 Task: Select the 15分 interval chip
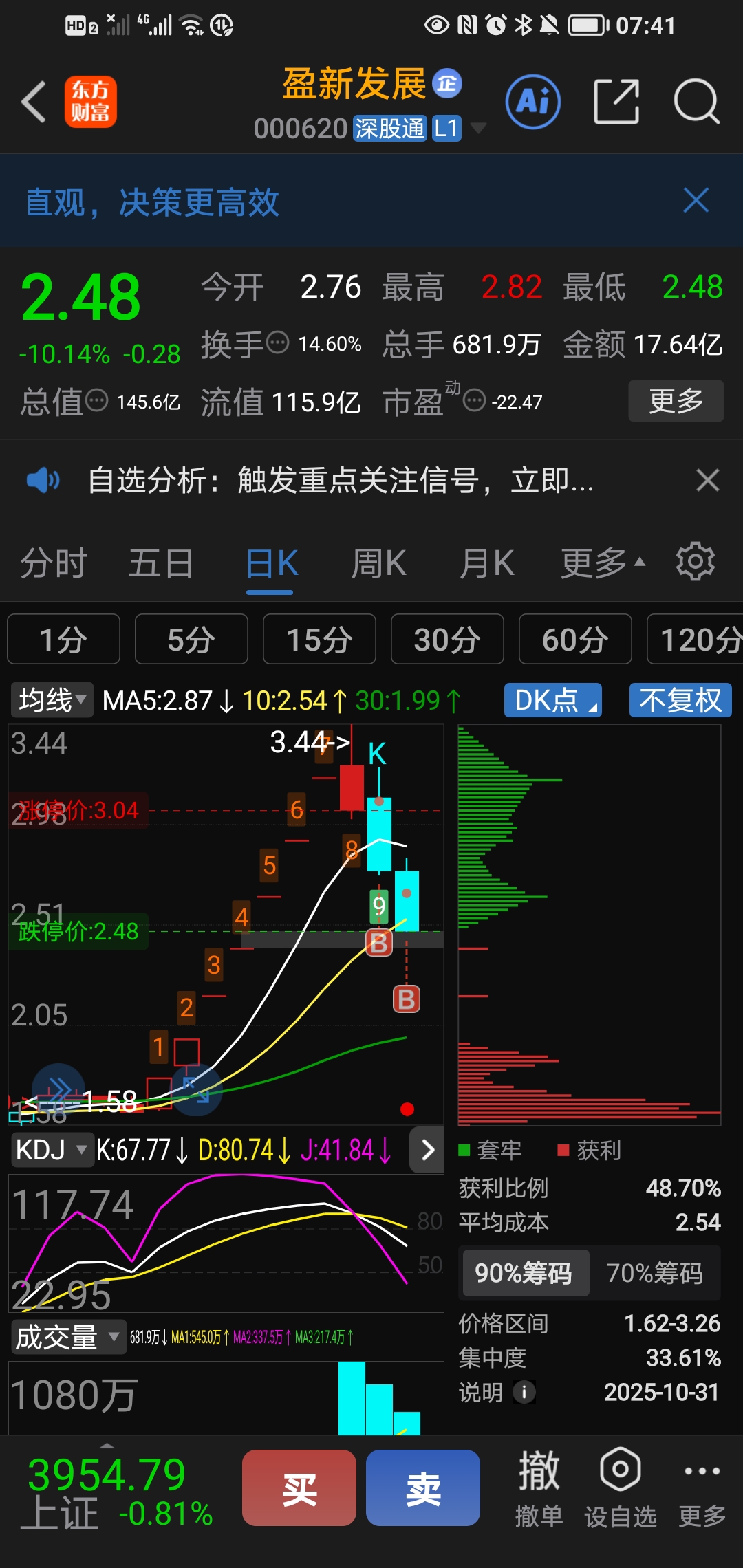coord(319,639)
